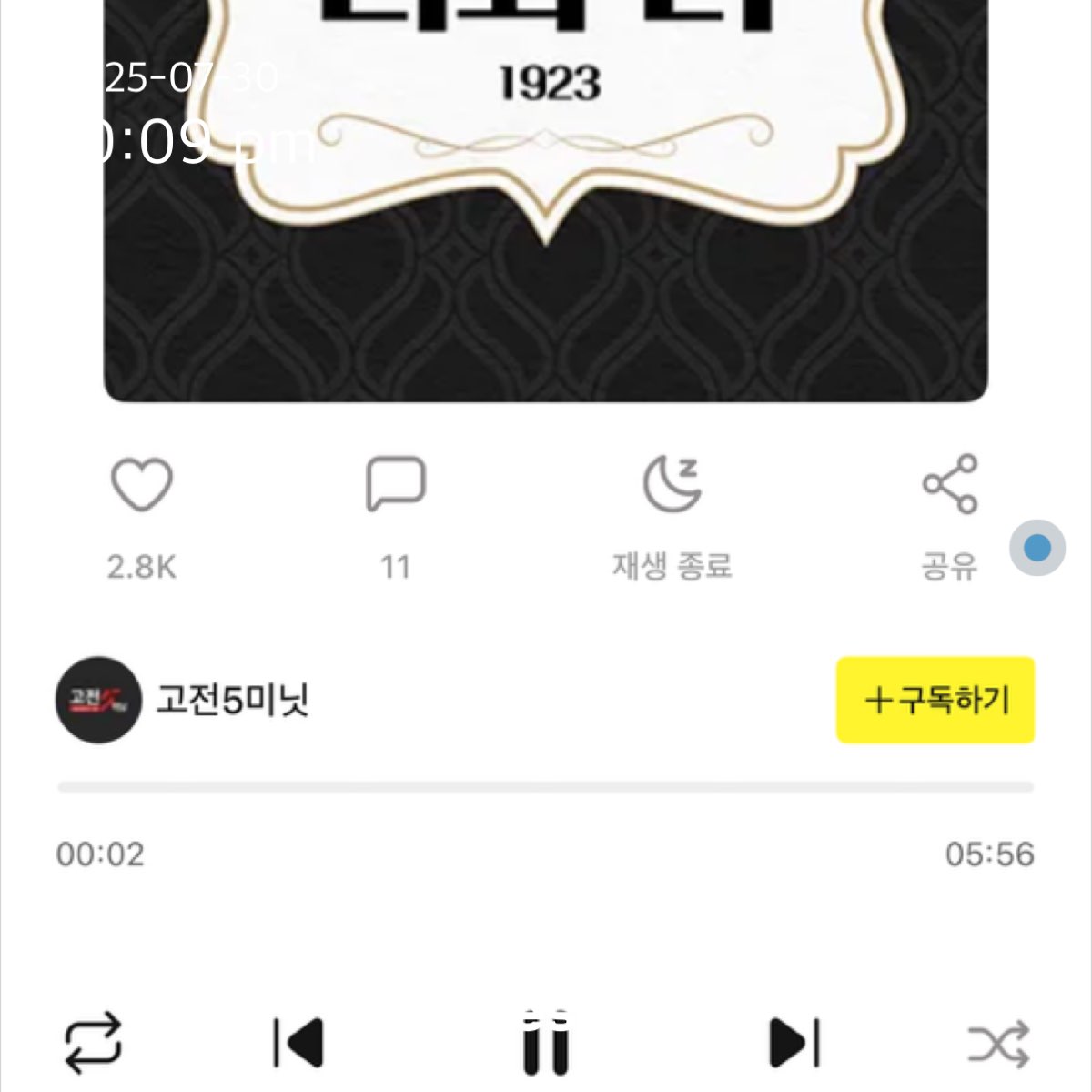
Task: Open the 고전5미닛 channel page
Action: [231, 700]
